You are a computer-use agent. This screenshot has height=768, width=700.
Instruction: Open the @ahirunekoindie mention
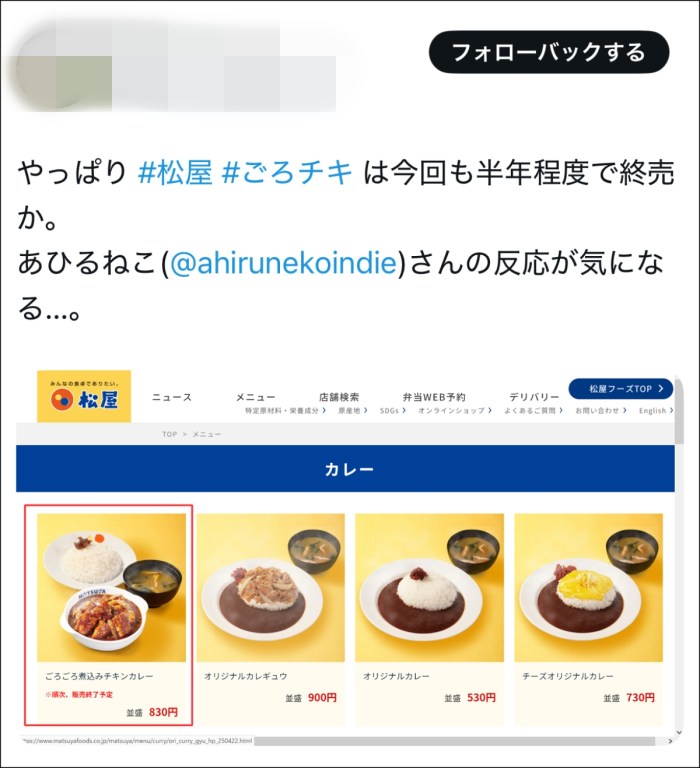pos(285,264)
